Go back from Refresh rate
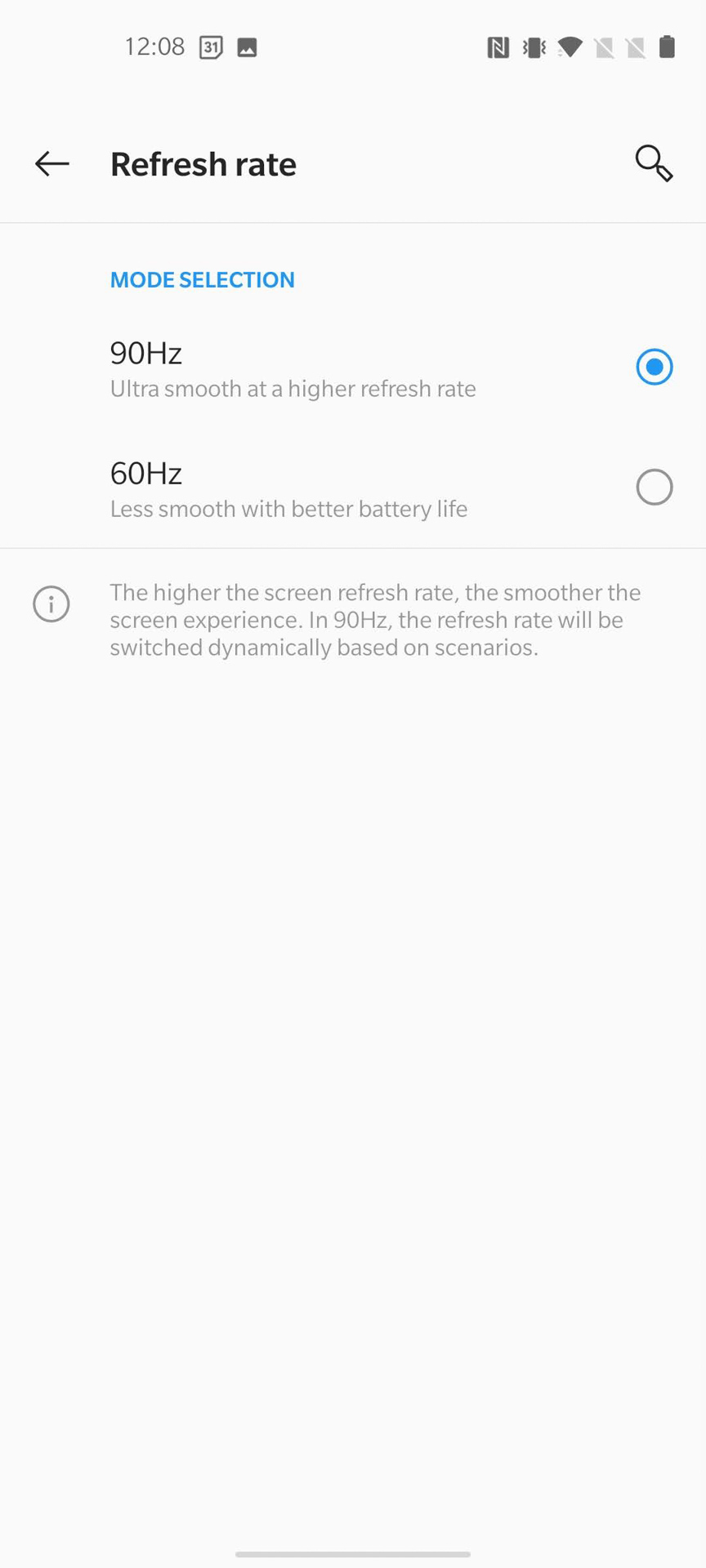 [x=51, y=164]
